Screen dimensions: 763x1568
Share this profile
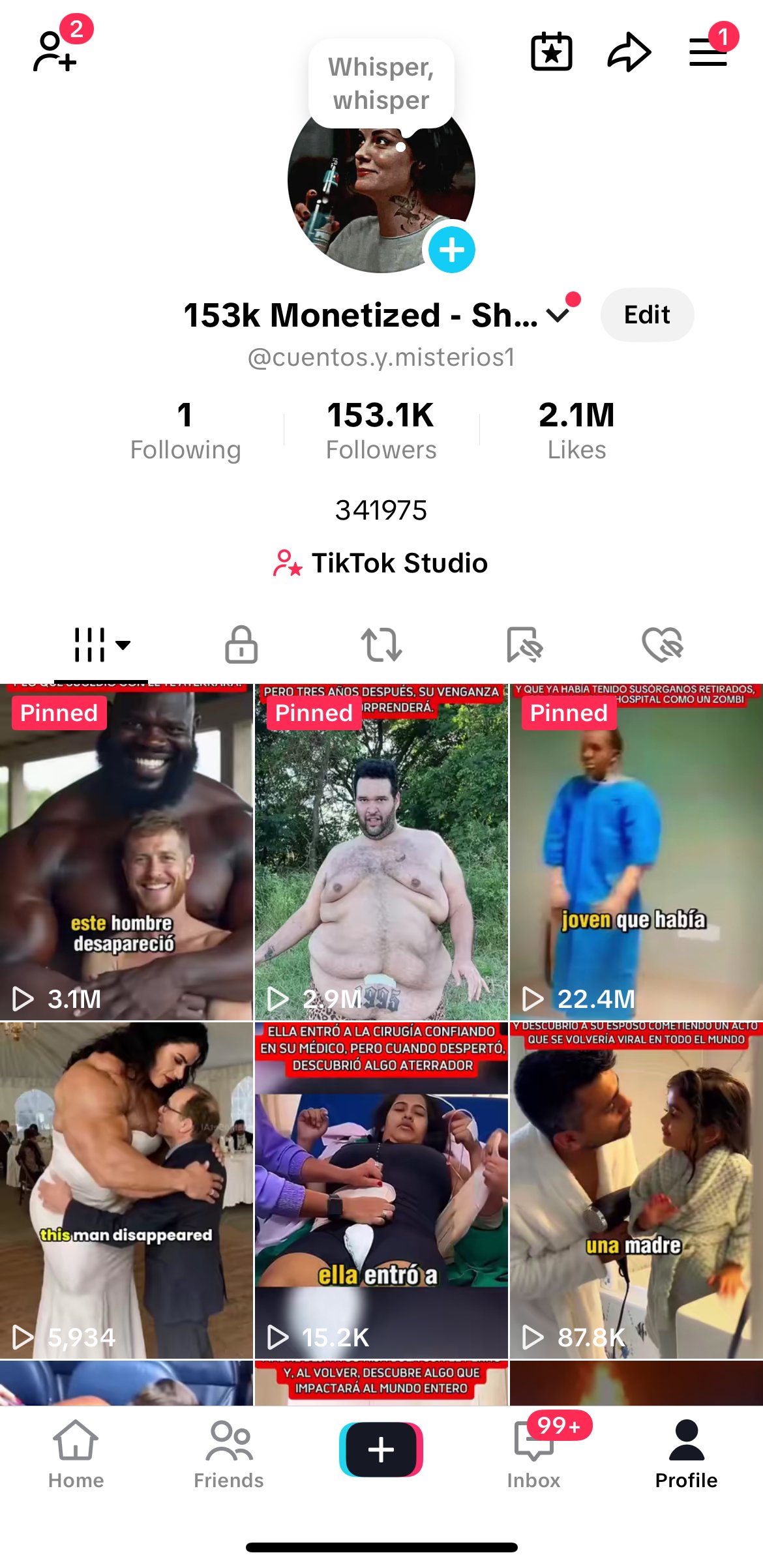[629, 52]
